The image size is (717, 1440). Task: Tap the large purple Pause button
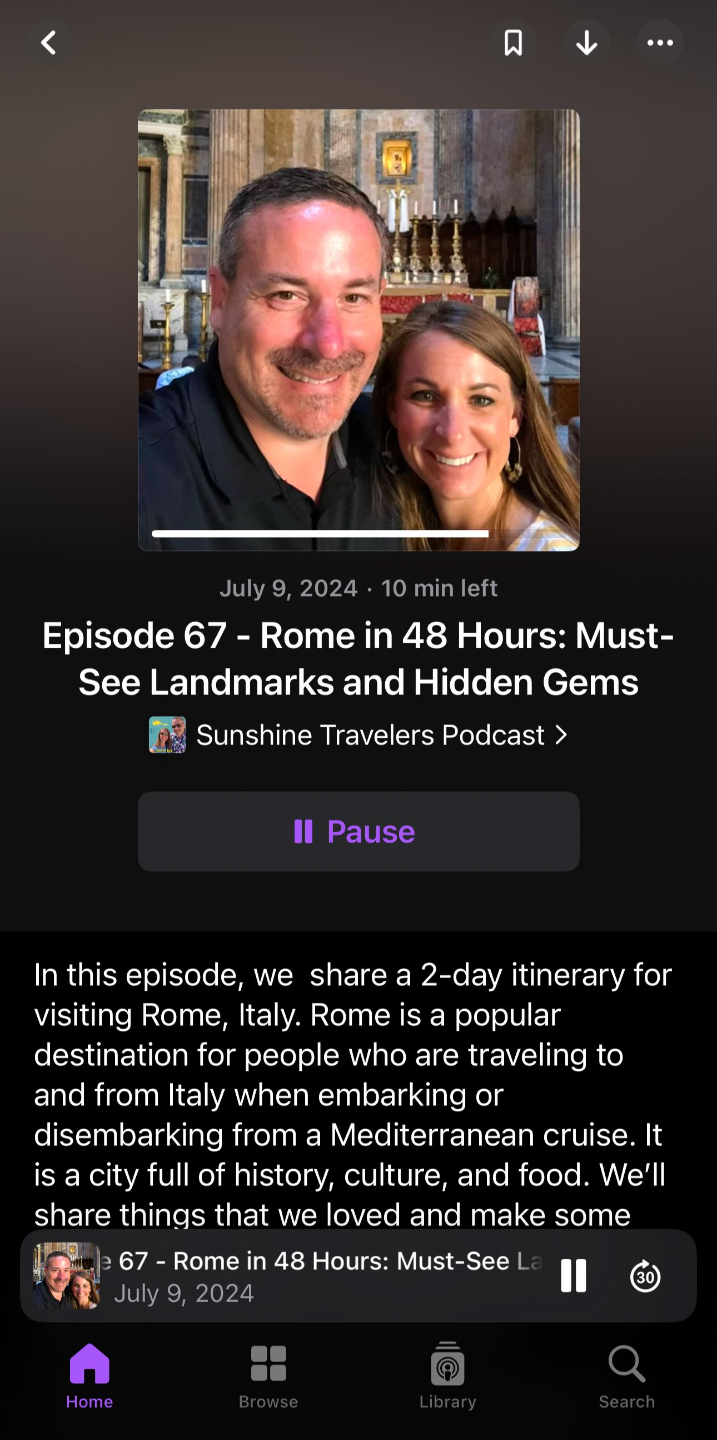(x=358, y=831)
